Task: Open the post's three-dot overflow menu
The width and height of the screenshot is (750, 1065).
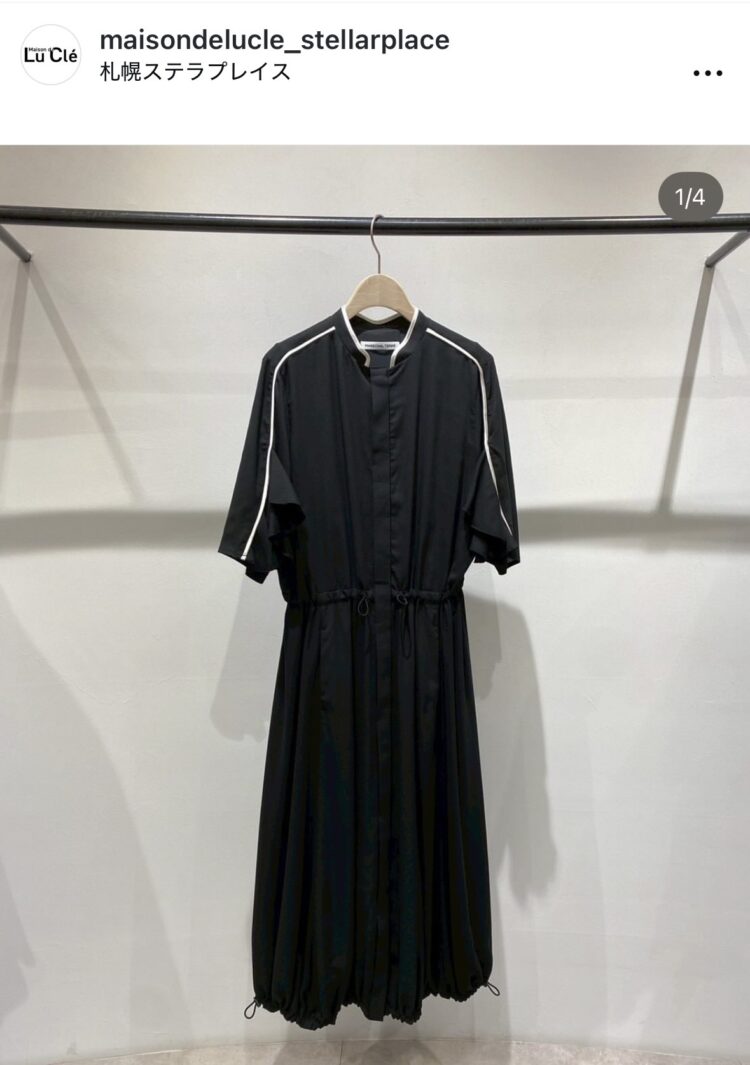Action: pos(707,73)
